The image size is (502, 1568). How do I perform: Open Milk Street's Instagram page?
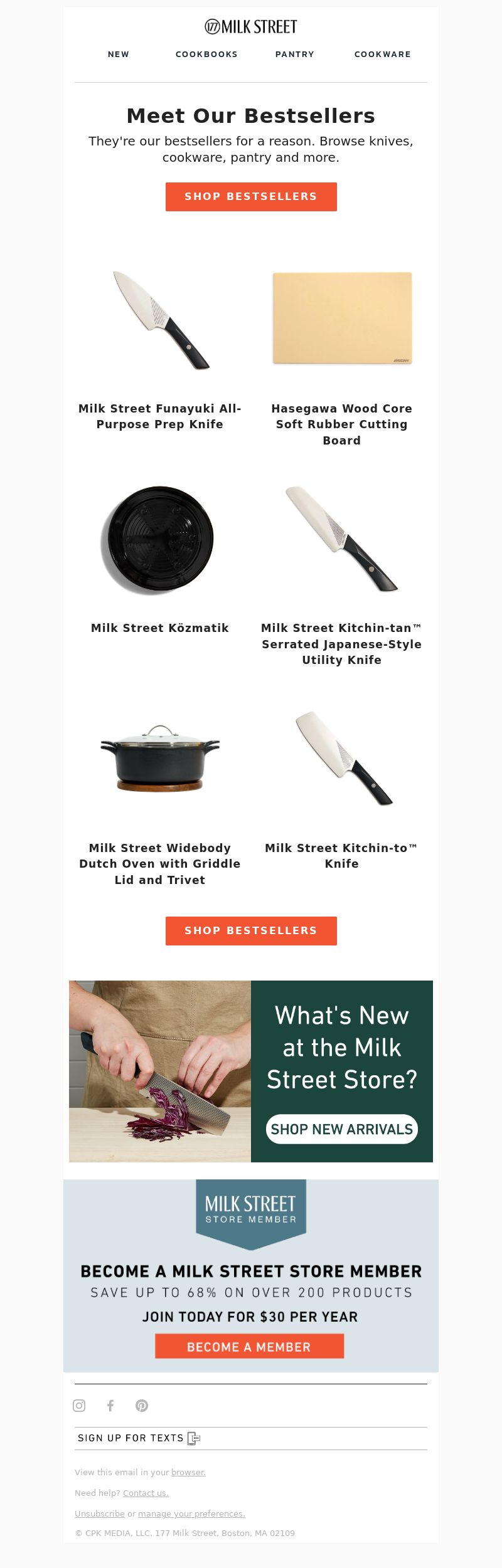[79, 1406]
